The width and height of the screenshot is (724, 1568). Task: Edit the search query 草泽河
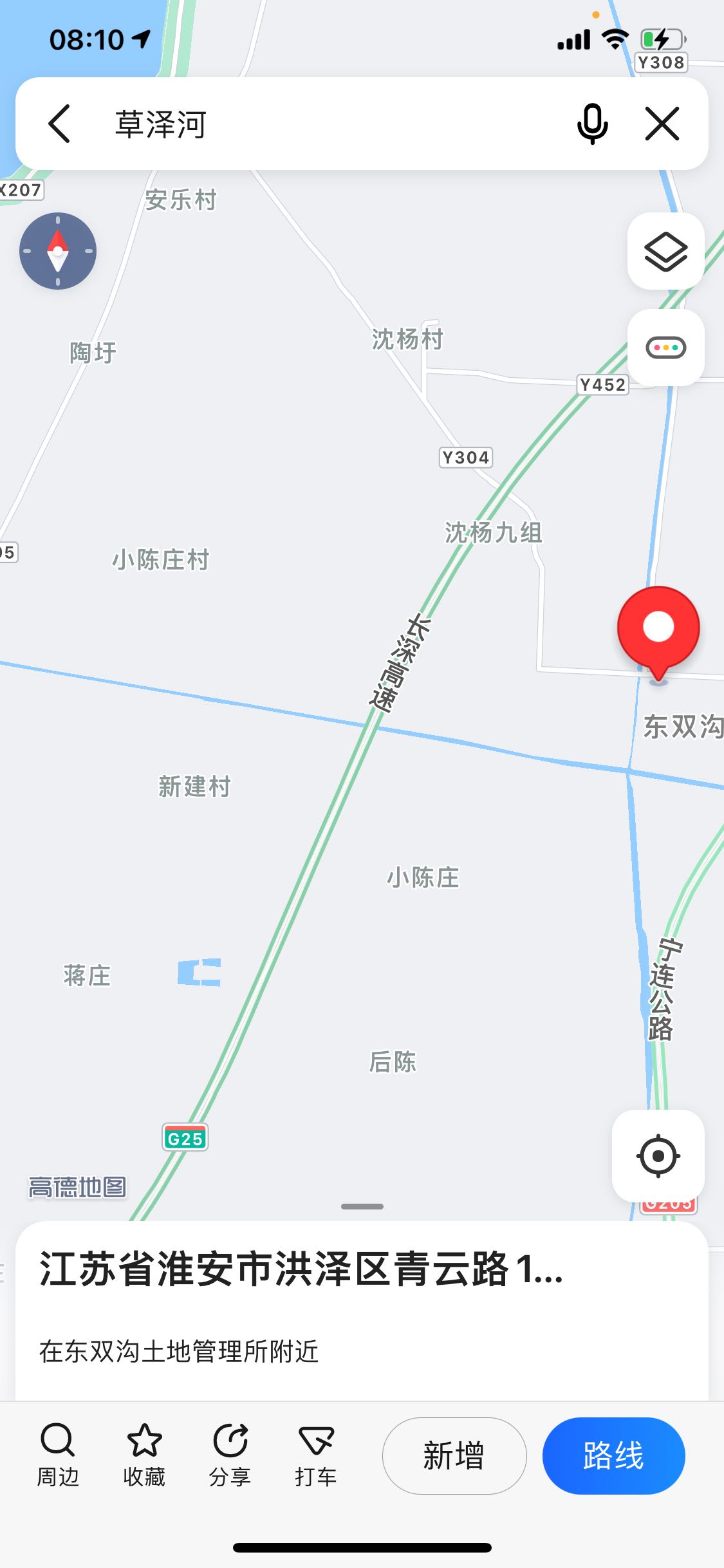pyautogui.click(x=161, y=124)
